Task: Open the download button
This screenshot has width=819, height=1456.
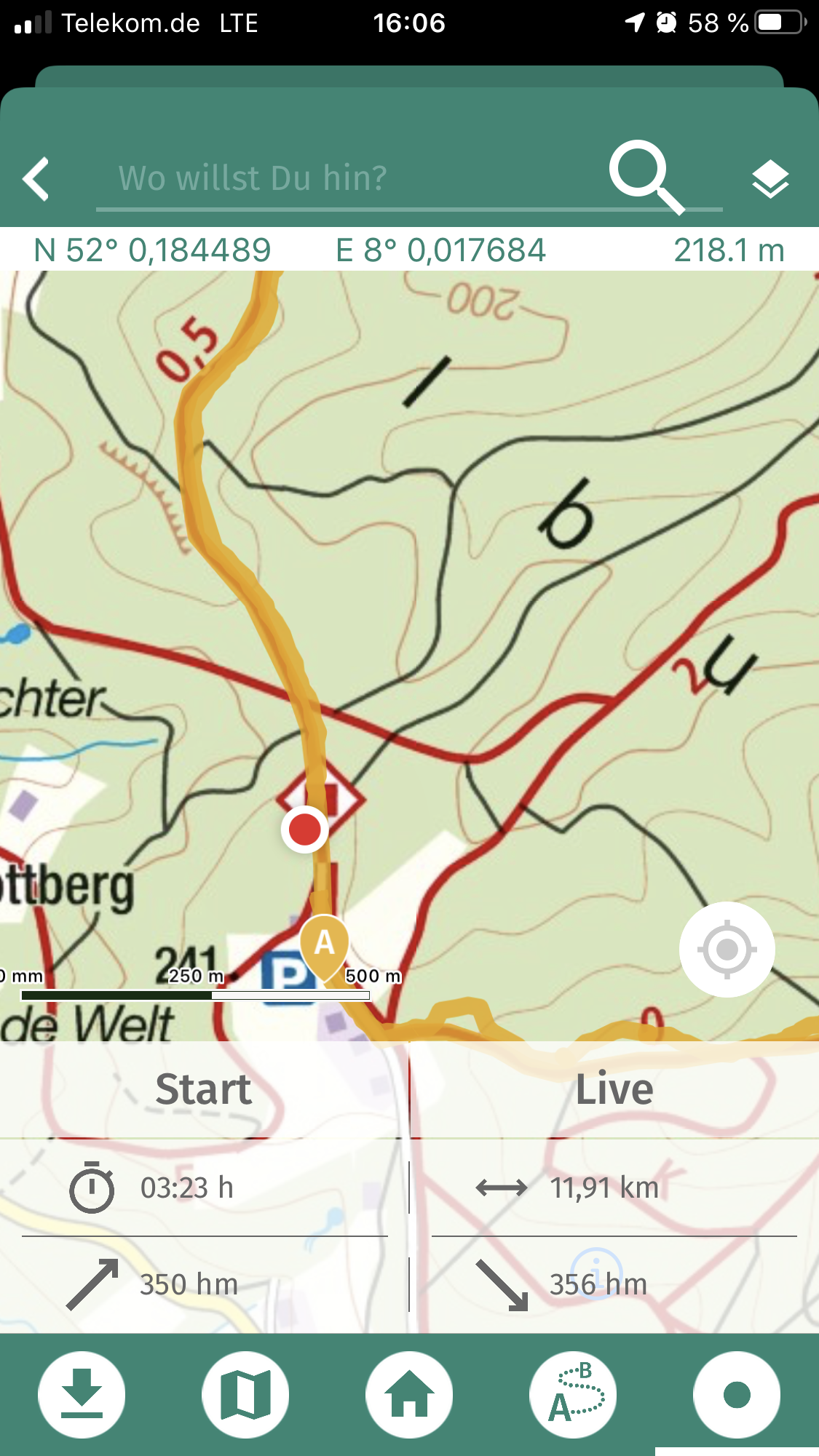Action: point(82,1395)
